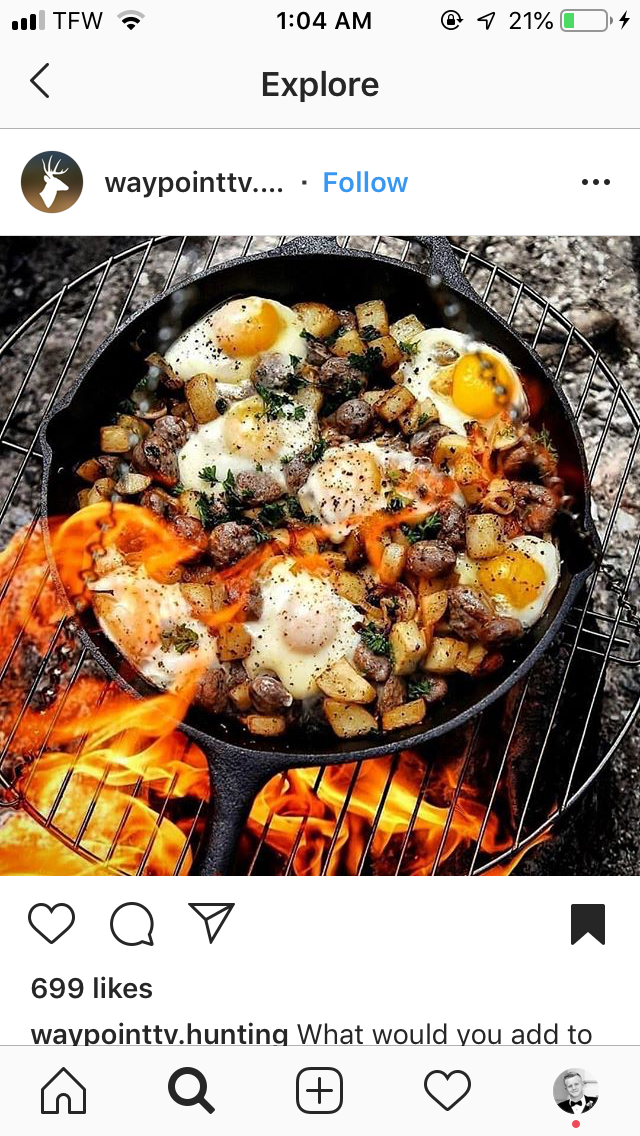Screen dimensions: 640x1136
Task: Open the waypointtv profile picture
Action: click(x=52, y=182)
